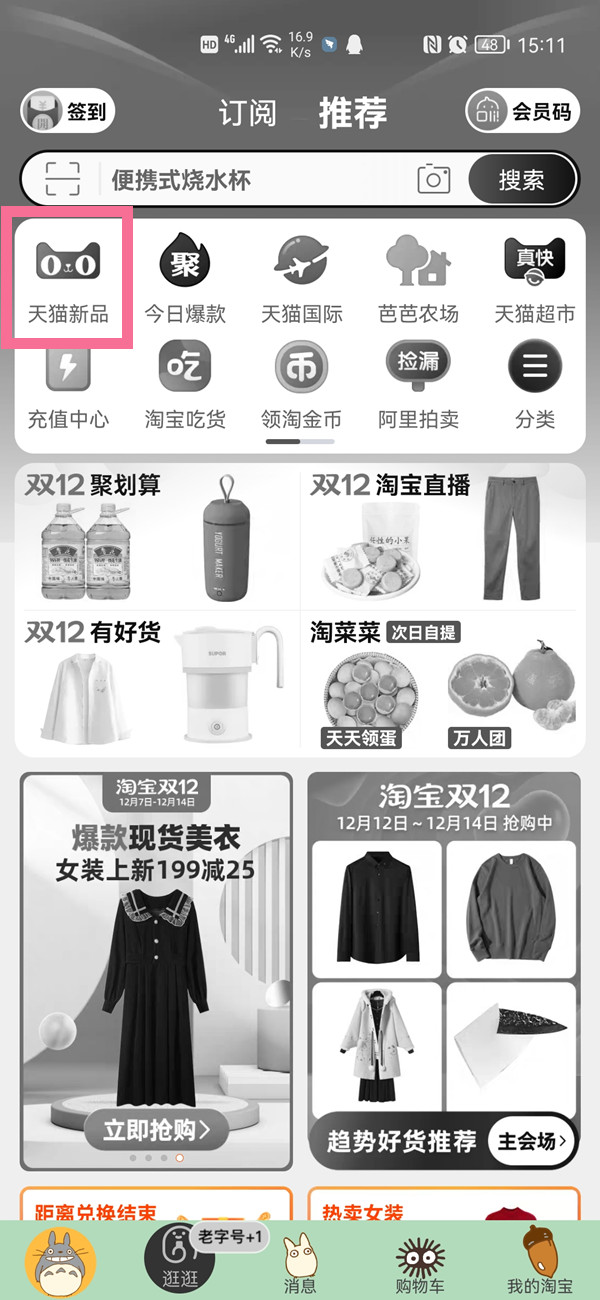The image size is (600, 1300).
Task: Tap the scan icon in search bar
Action: (x=62, y=180)
